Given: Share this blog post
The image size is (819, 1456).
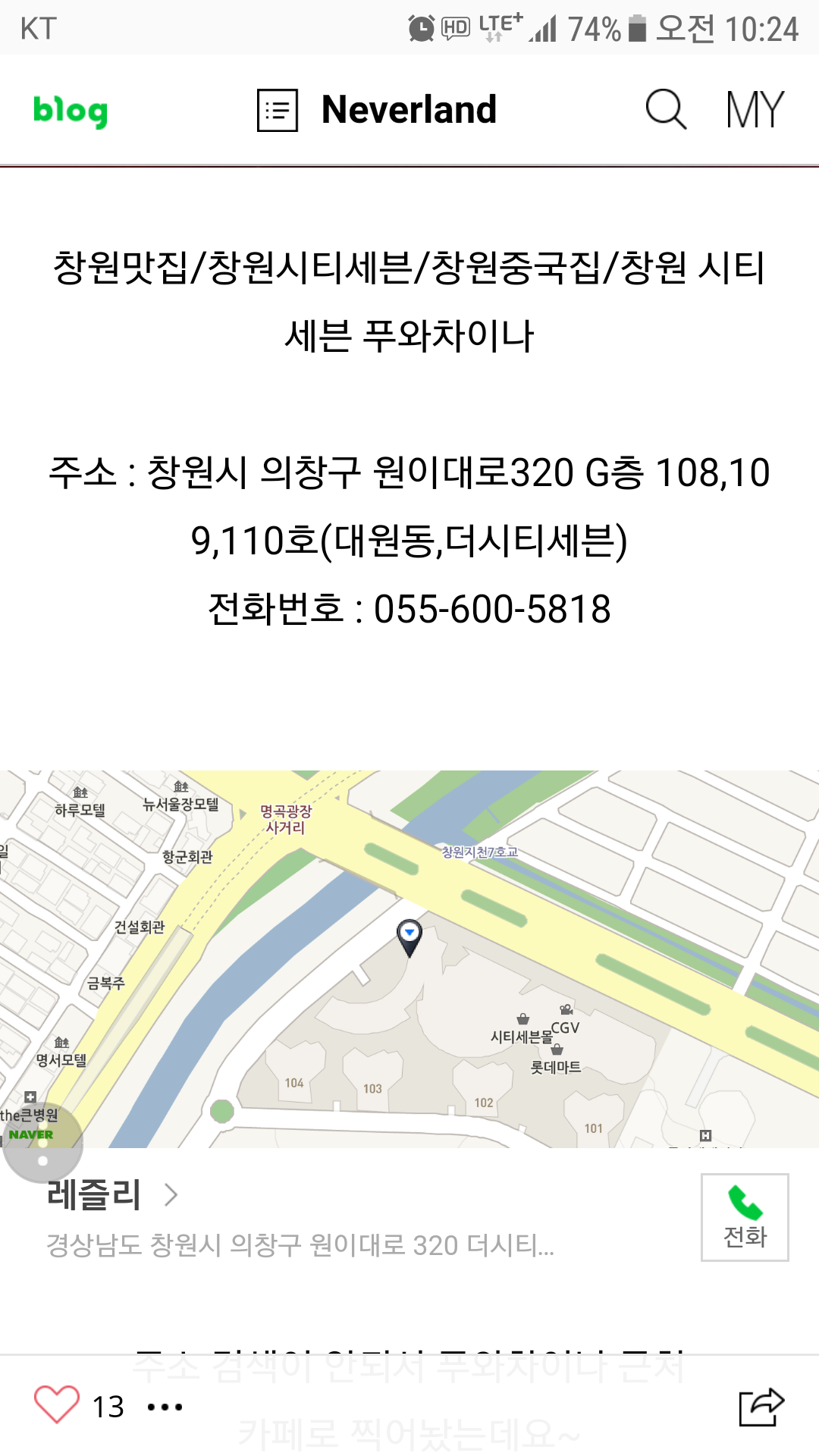Looking at the screenshot, I should coord(761,1407).
